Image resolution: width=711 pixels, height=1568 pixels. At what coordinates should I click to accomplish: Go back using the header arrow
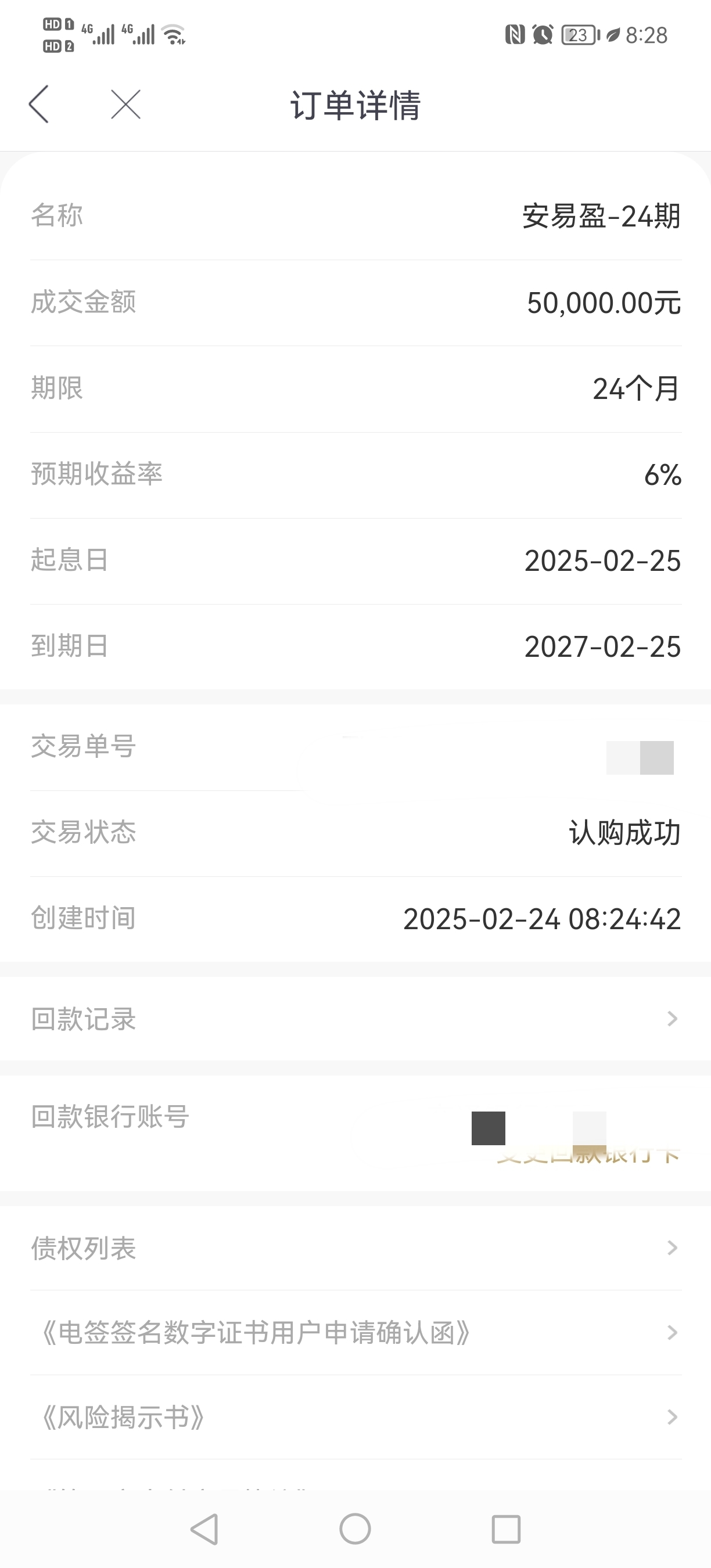click(x=38, y=104)
